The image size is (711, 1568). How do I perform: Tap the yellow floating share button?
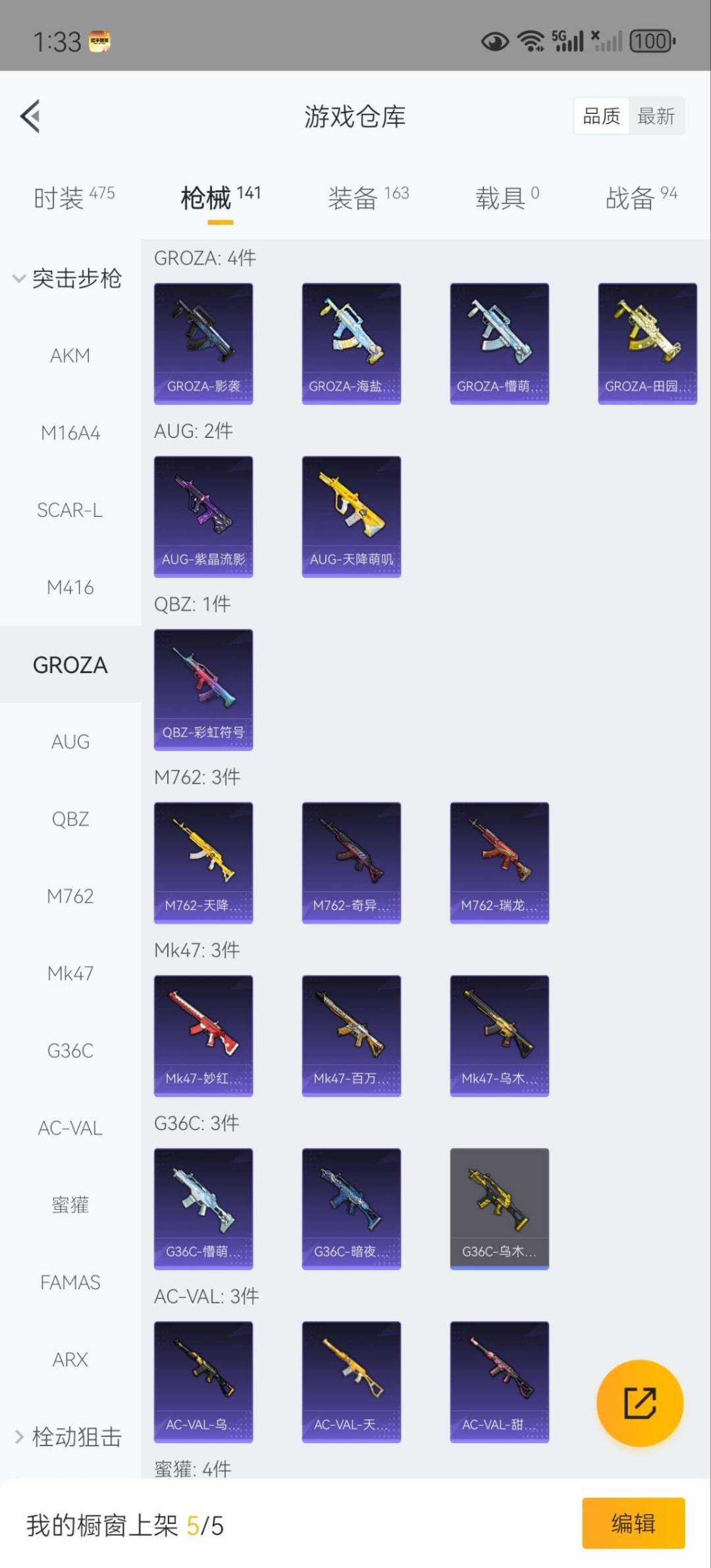[639, 1403]
